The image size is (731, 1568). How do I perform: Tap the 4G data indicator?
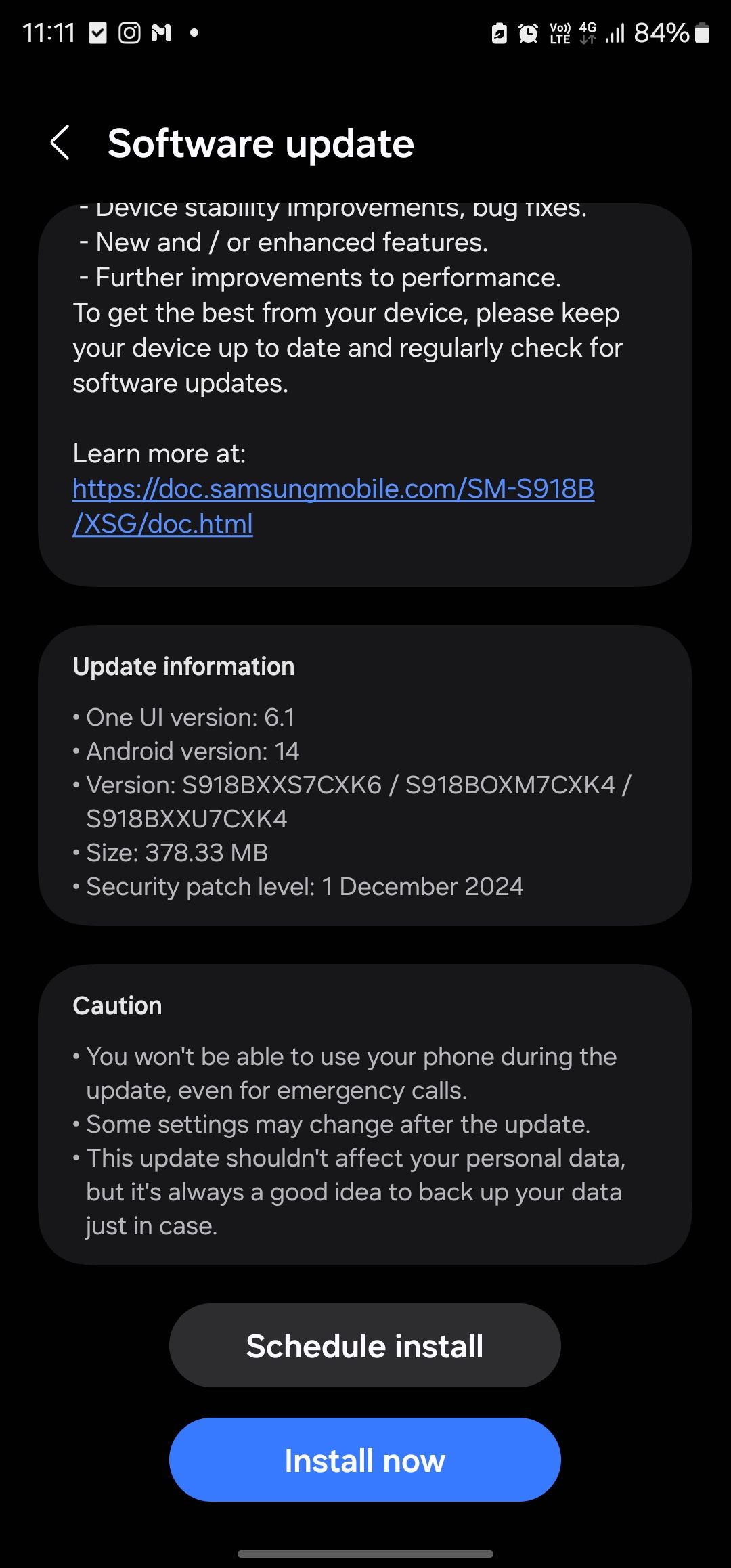pyautogui.click(x=589, y=32)
